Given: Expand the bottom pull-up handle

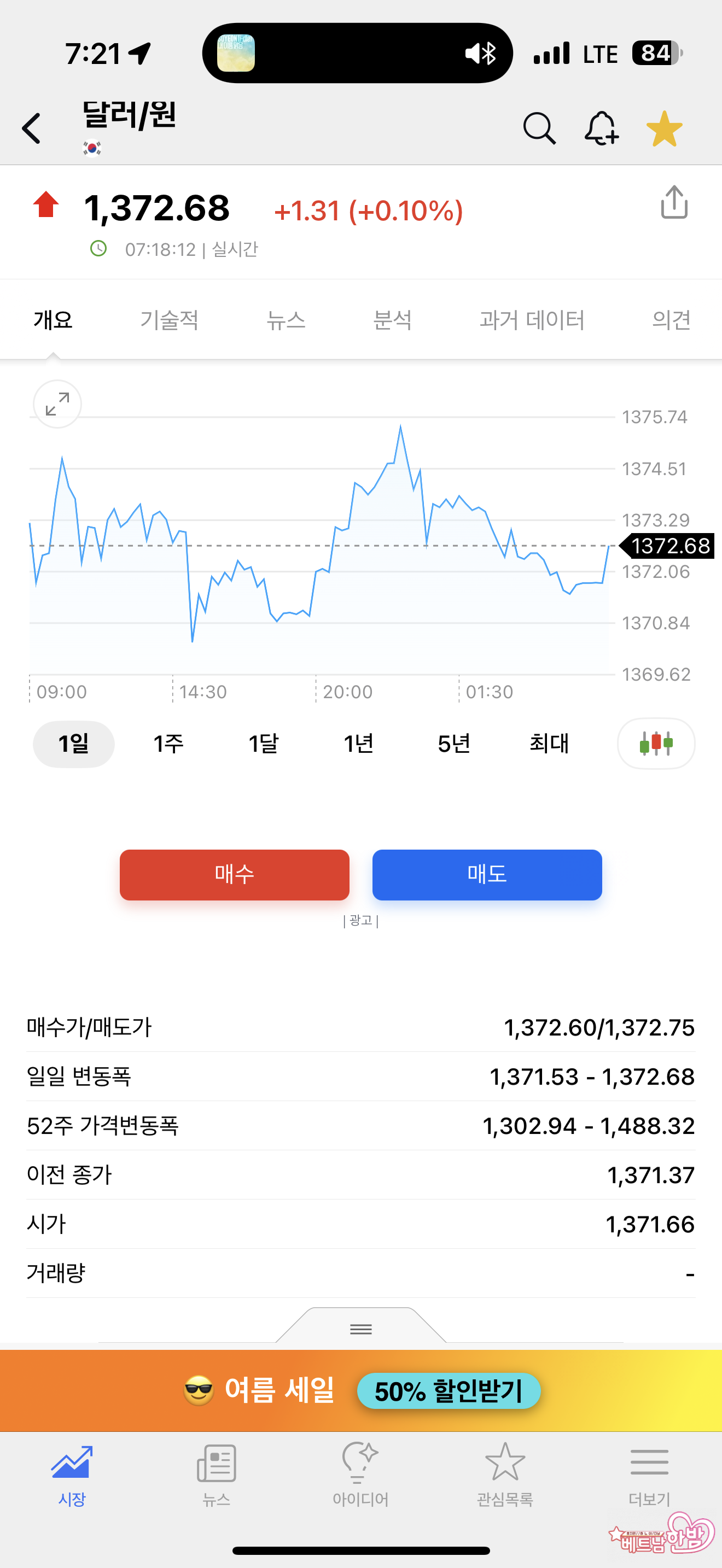Looking at the screenshot, I should (361, 1329).
